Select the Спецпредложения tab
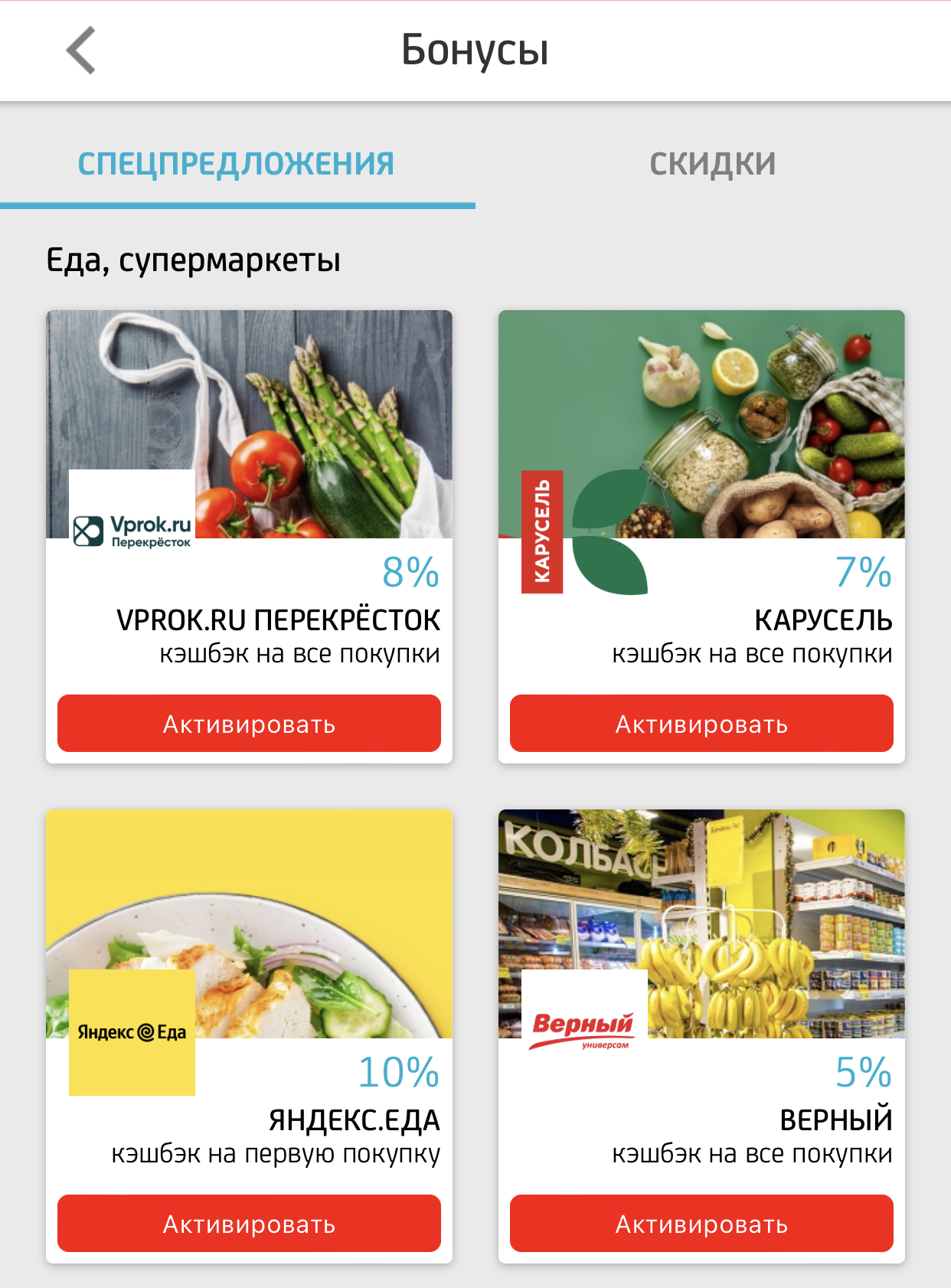The width and height of the screenshot is (951, 1288). click(237, 164)
